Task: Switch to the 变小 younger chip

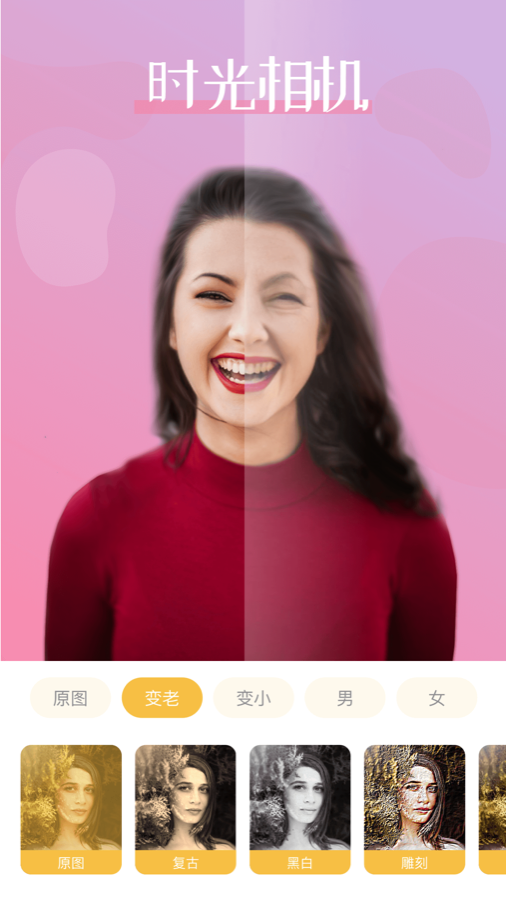Action: click(x=254, y=697)
